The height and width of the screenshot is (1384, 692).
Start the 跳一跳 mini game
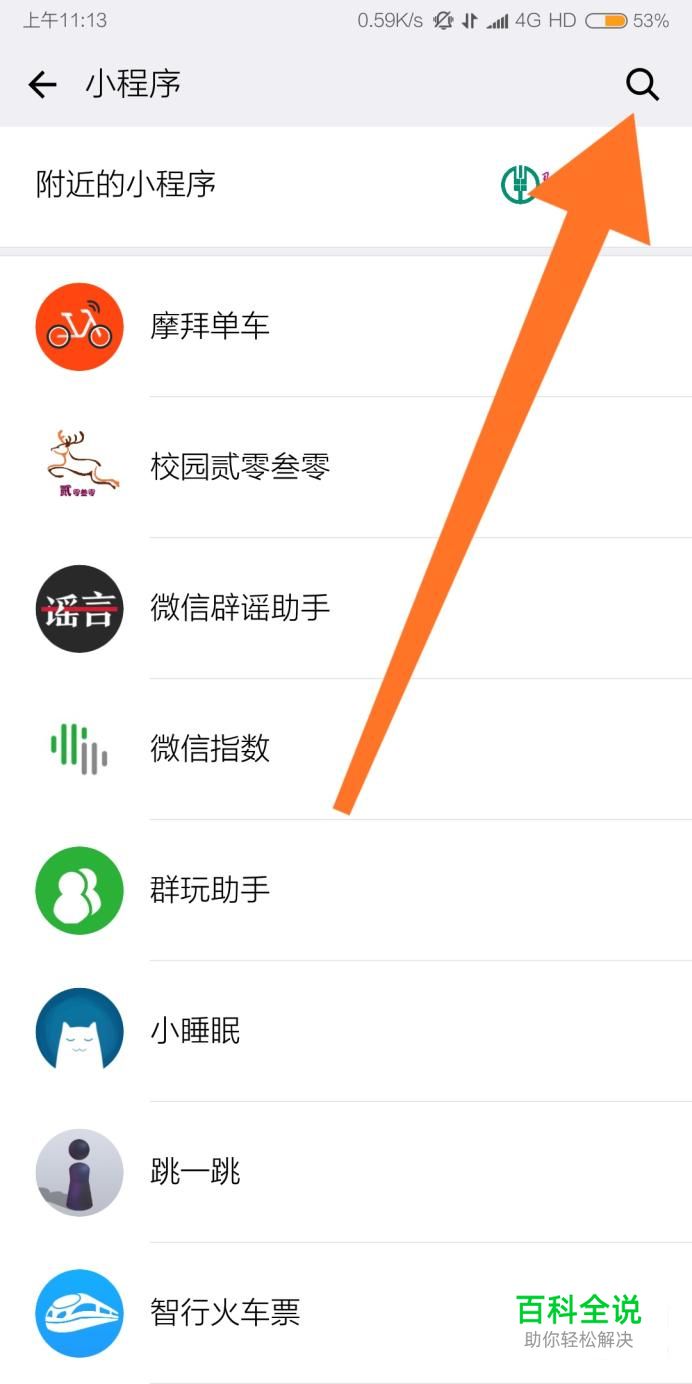[x=196, y=1172]
